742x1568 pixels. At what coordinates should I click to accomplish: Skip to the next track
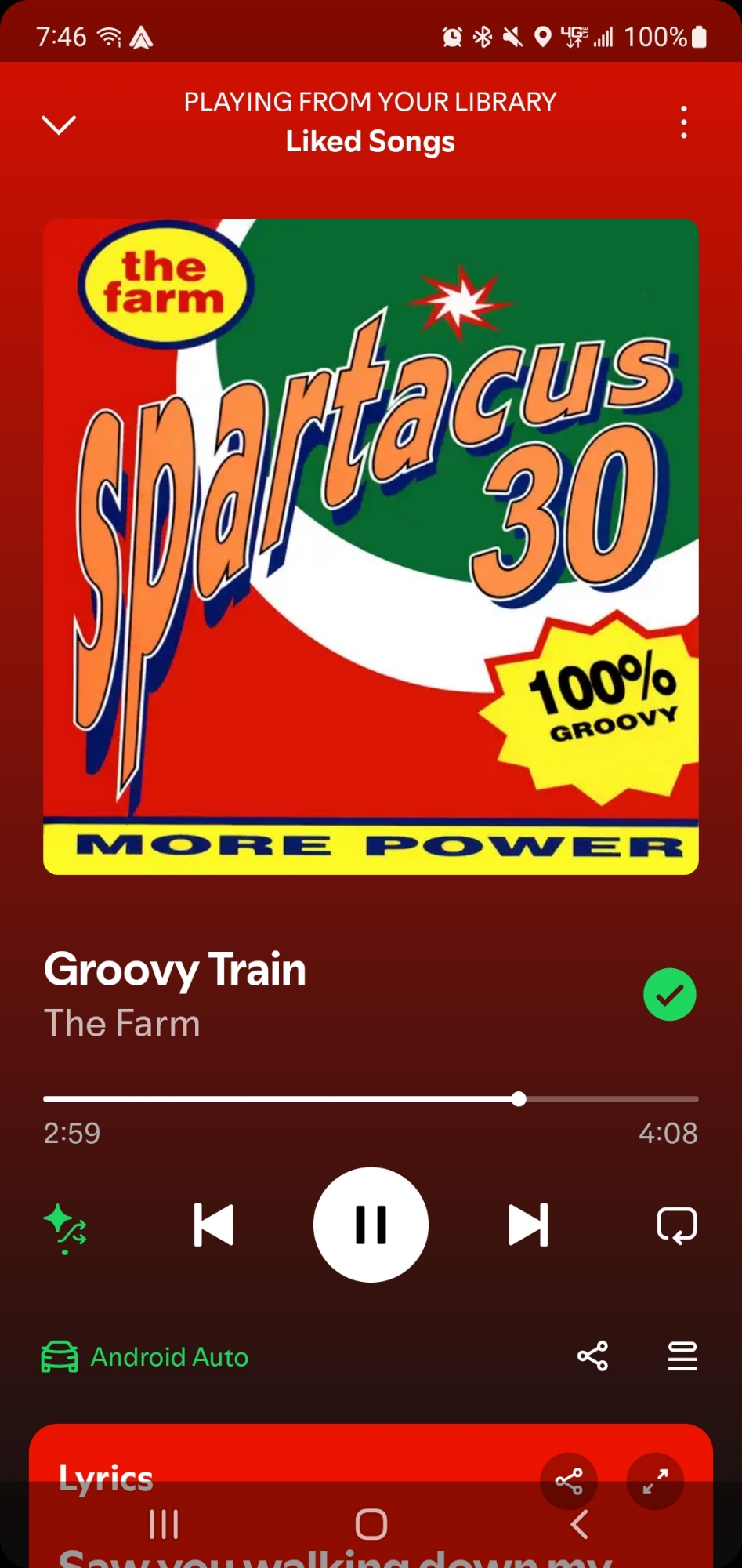528,1225
